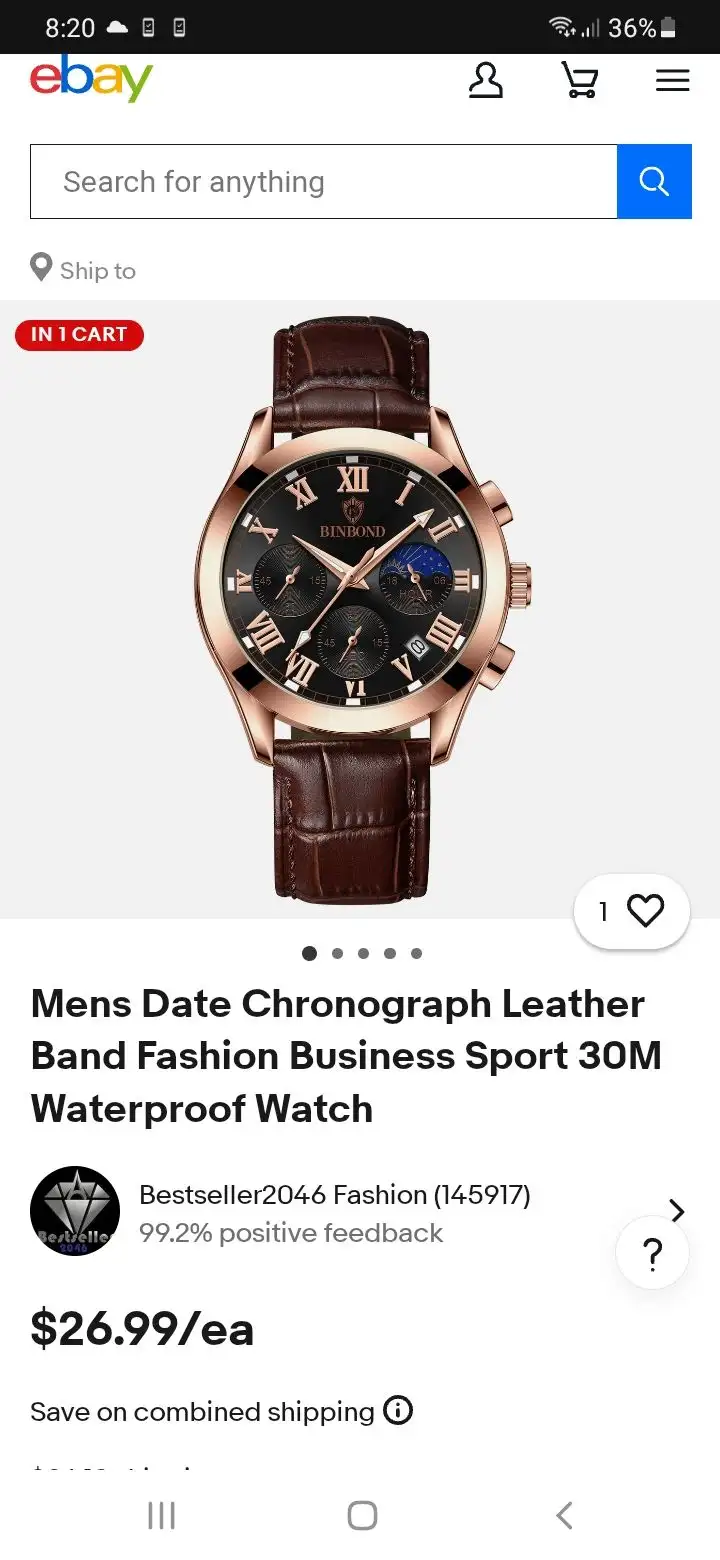Open the shopping cart icon
The width and height of the screenshot is (720, 1560).
(x=579, y=80)
